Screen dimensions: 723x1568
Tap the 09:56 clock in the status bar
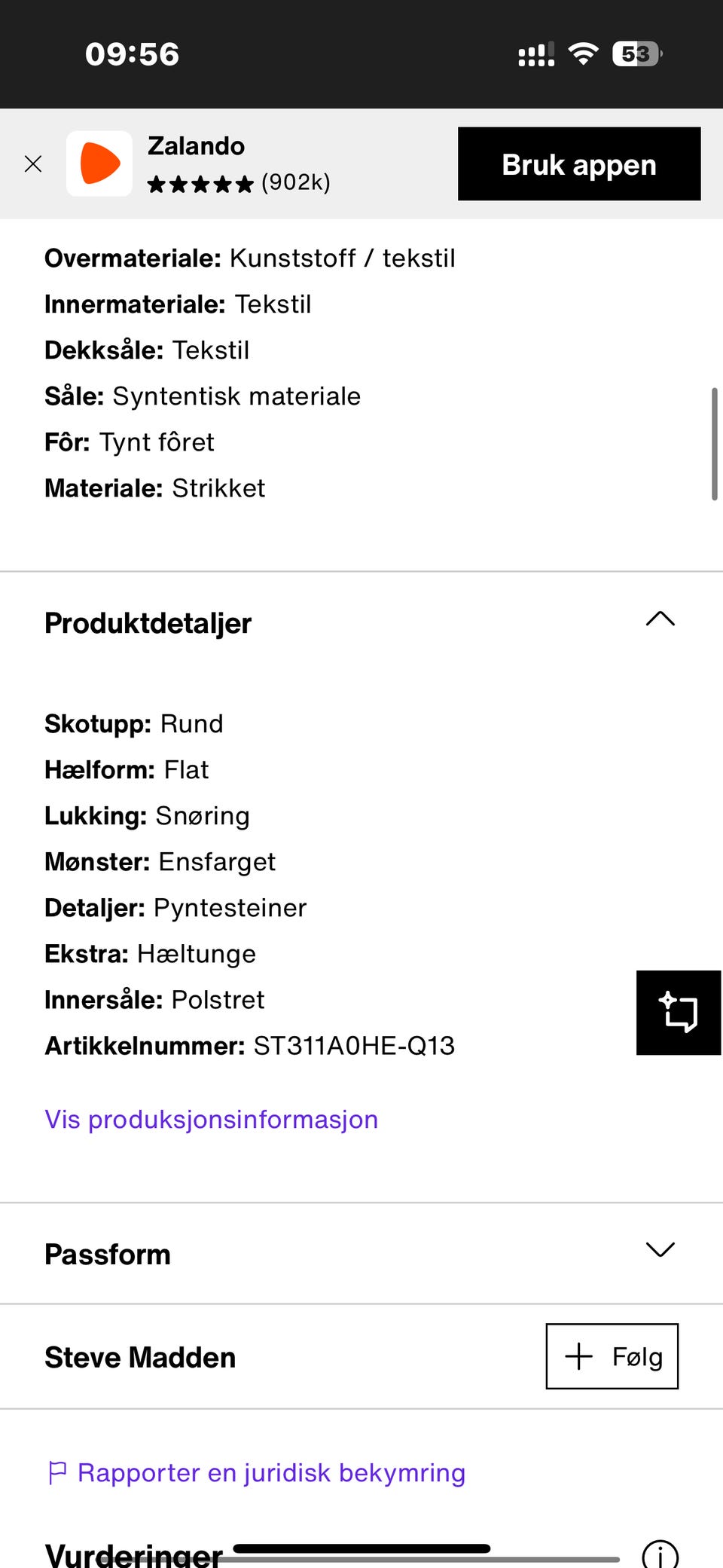132,53
